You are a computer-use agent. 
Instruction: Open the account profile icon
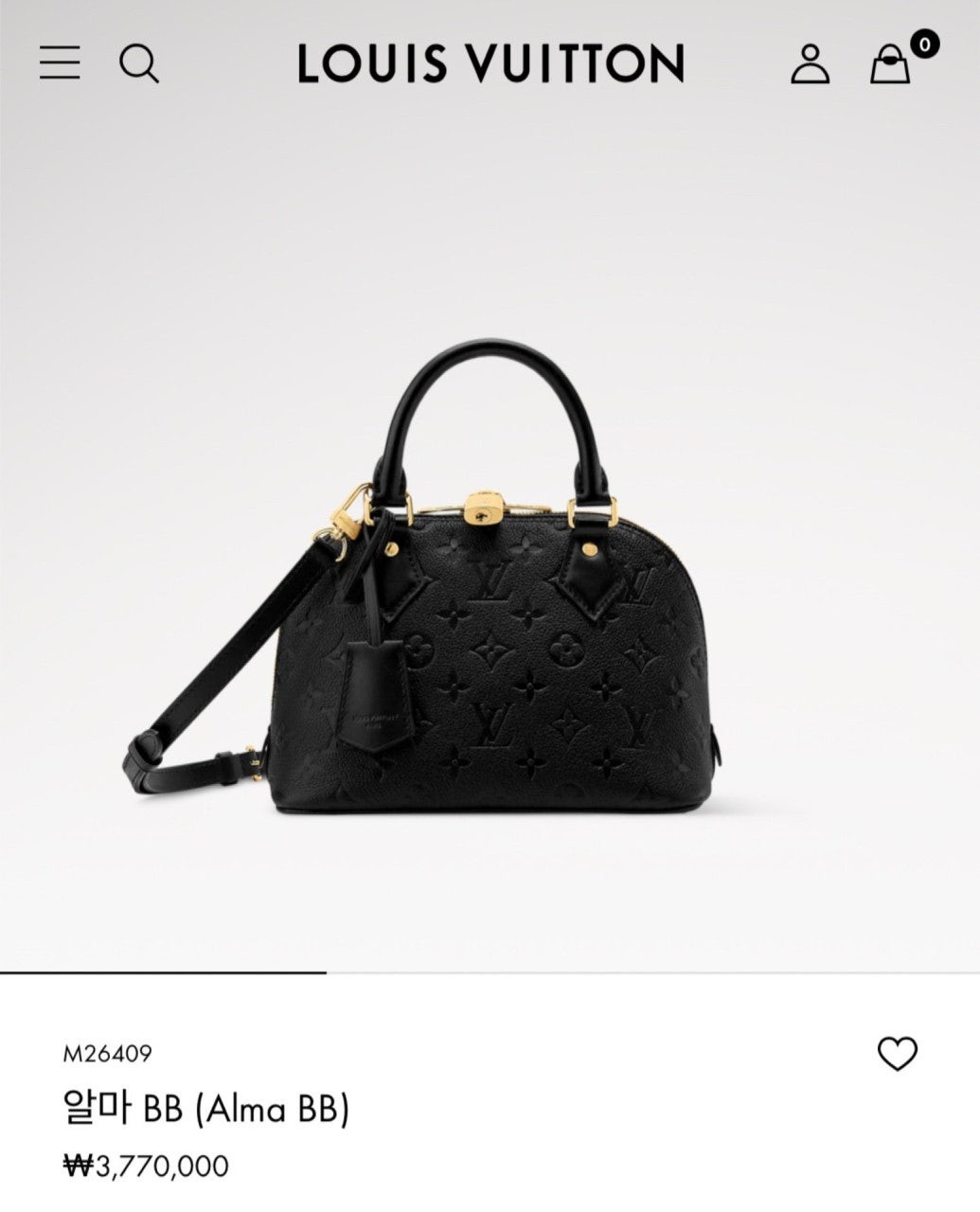(810, 63)
